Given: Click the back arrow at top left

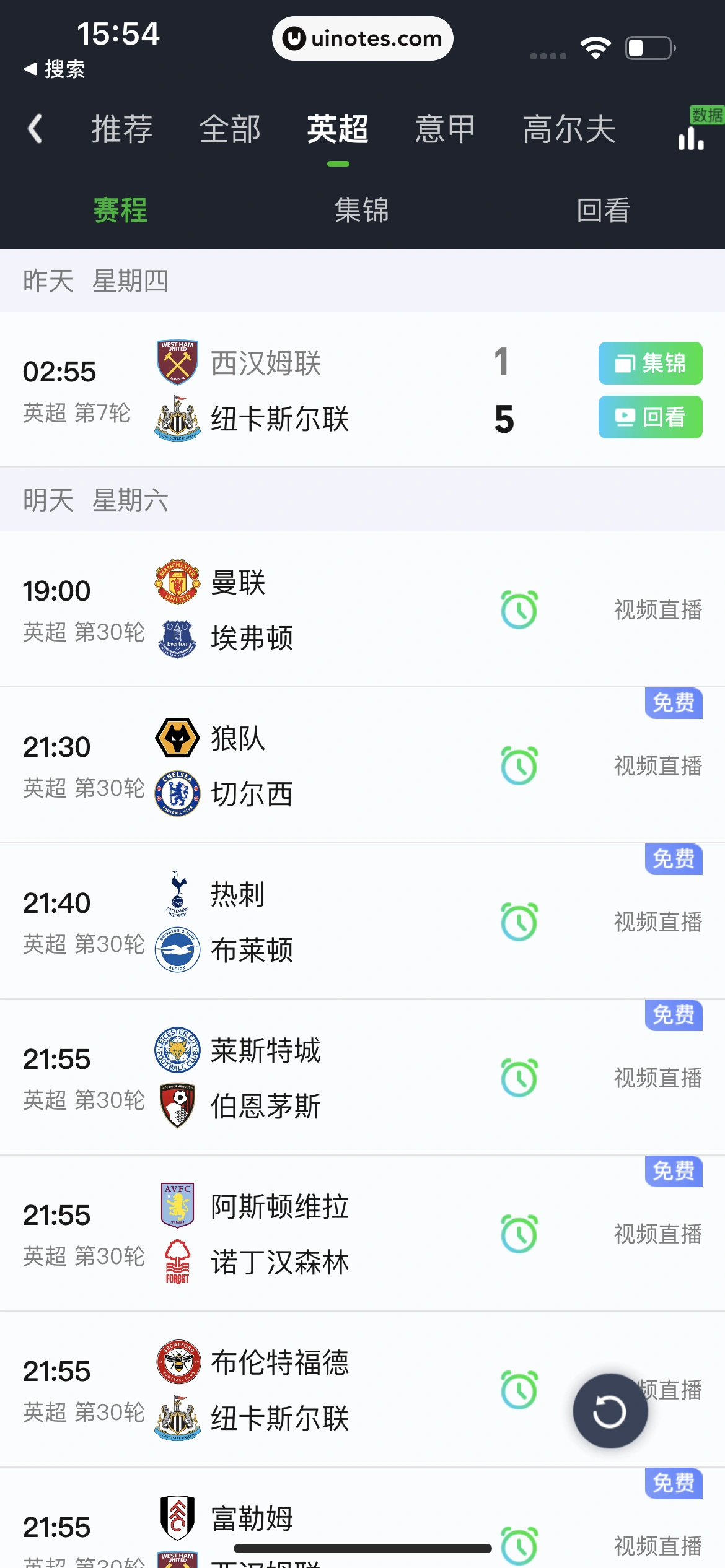Looking at the screenshot, I should tap(35, 129).
